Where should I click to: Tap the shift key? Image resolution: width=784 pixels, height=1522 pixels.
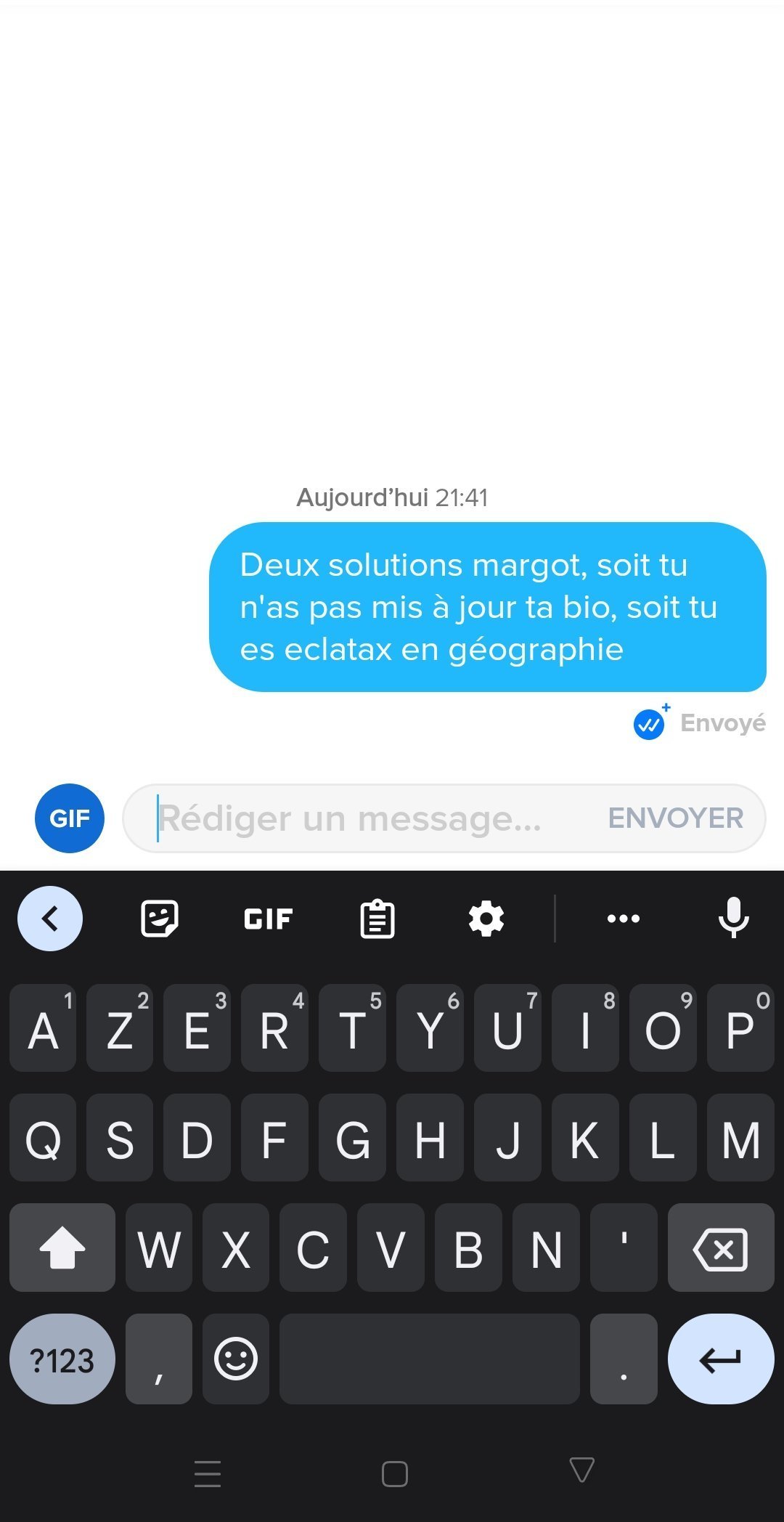(62, 1247)
